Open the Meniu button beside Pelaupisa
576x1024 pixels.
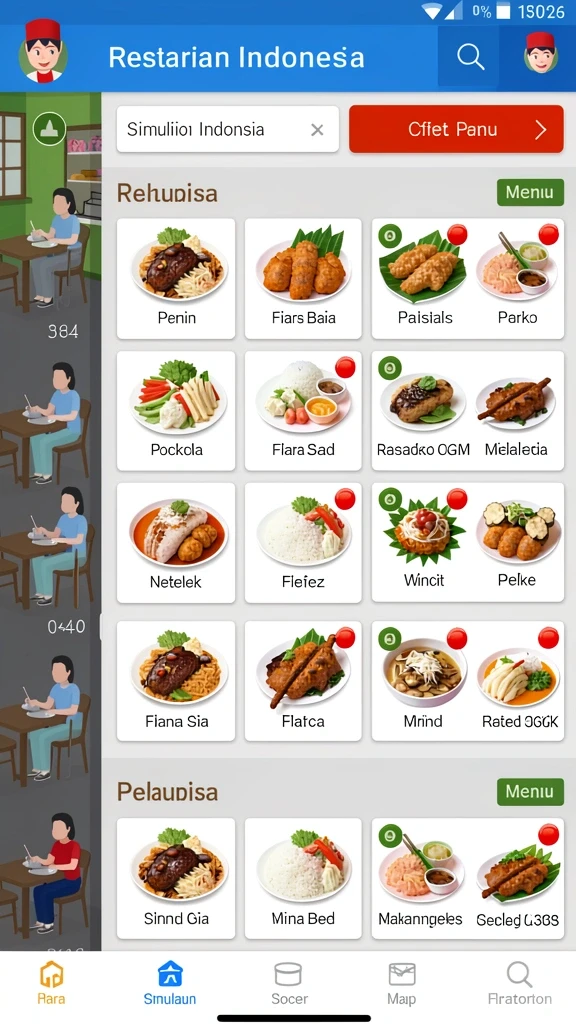point(530,792)
